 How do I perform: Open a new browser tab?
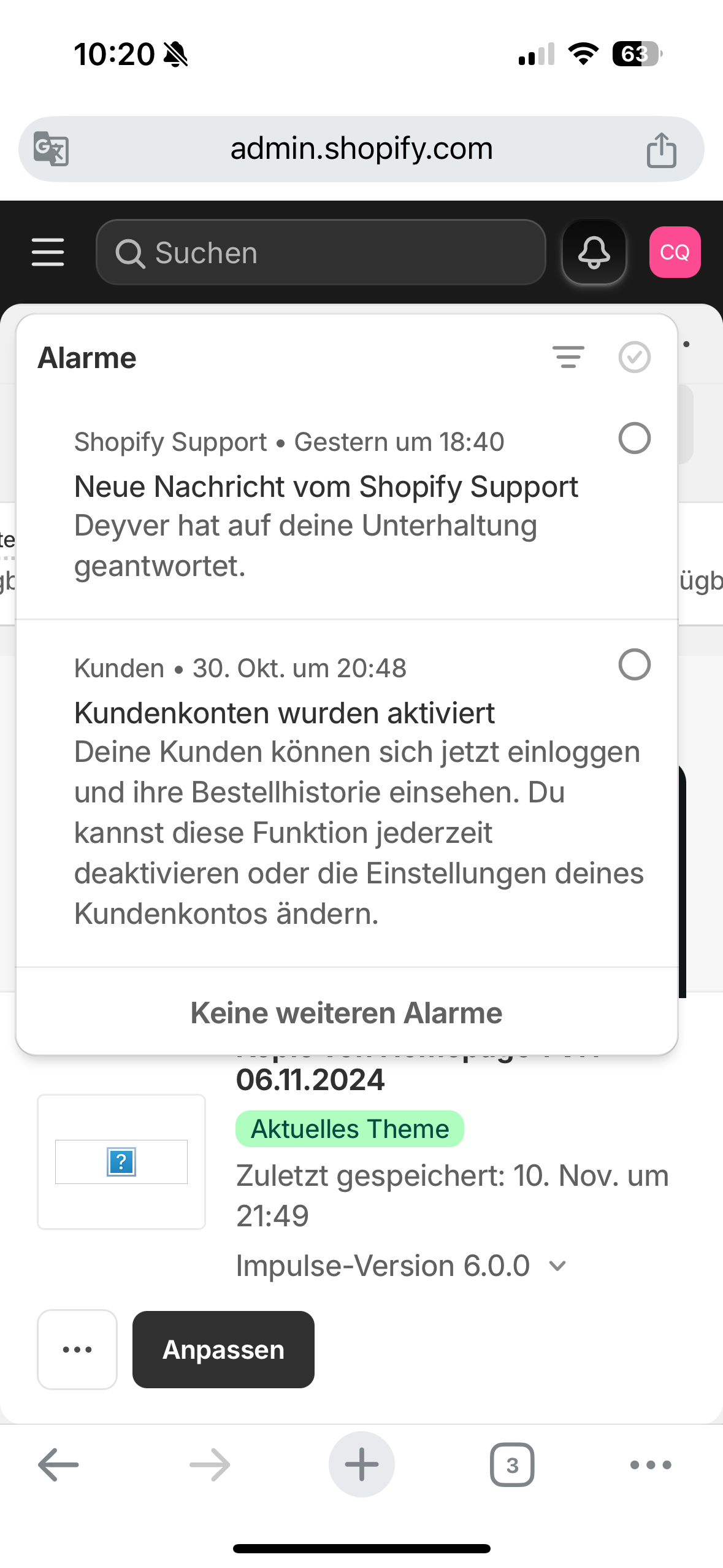pos(361,1465)
